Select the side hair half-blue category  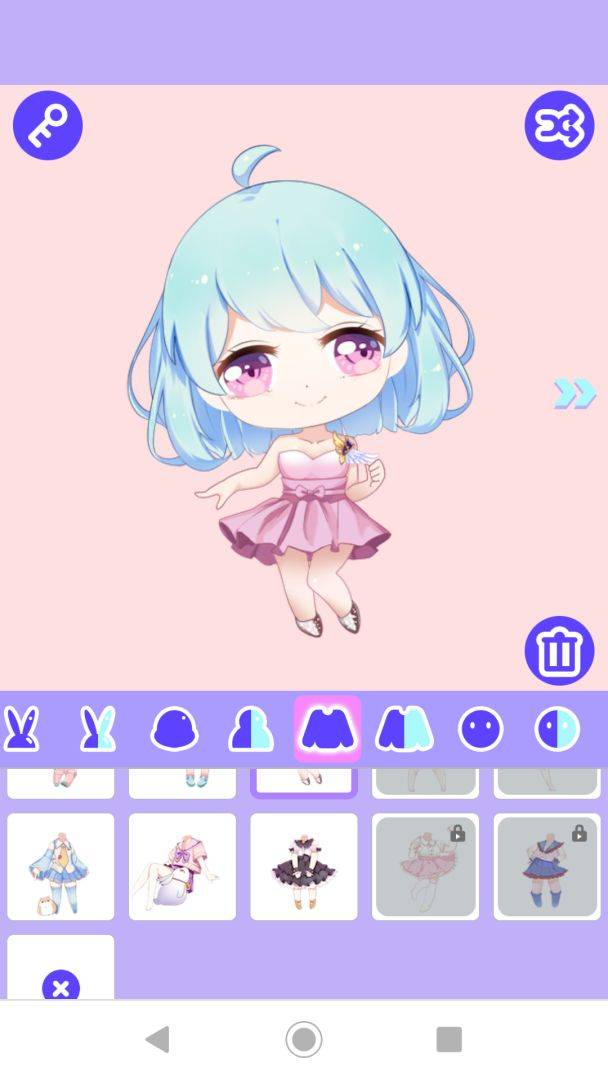click(x=251, y=729)
